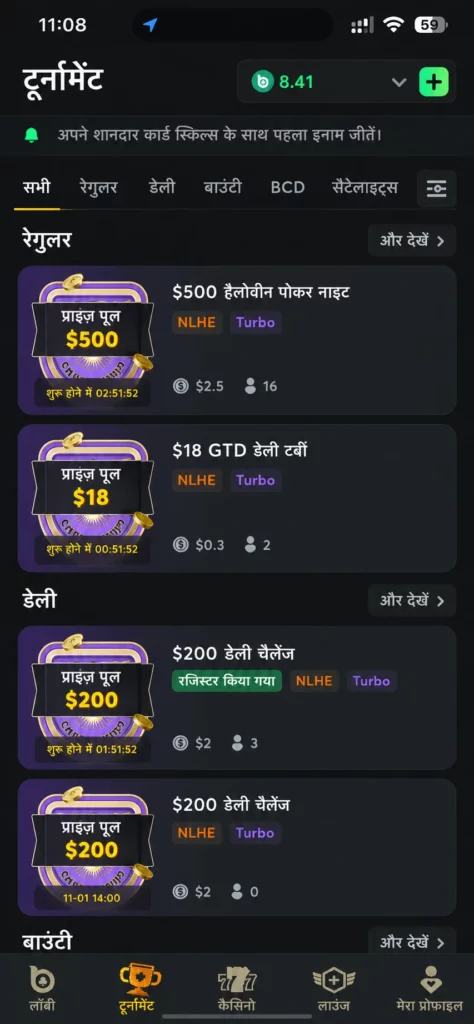The height and width of the screenshot is (1024, 474).
Task: Open the $18 GTD डेली टर्बो tournament
Action: pos(237,498)
